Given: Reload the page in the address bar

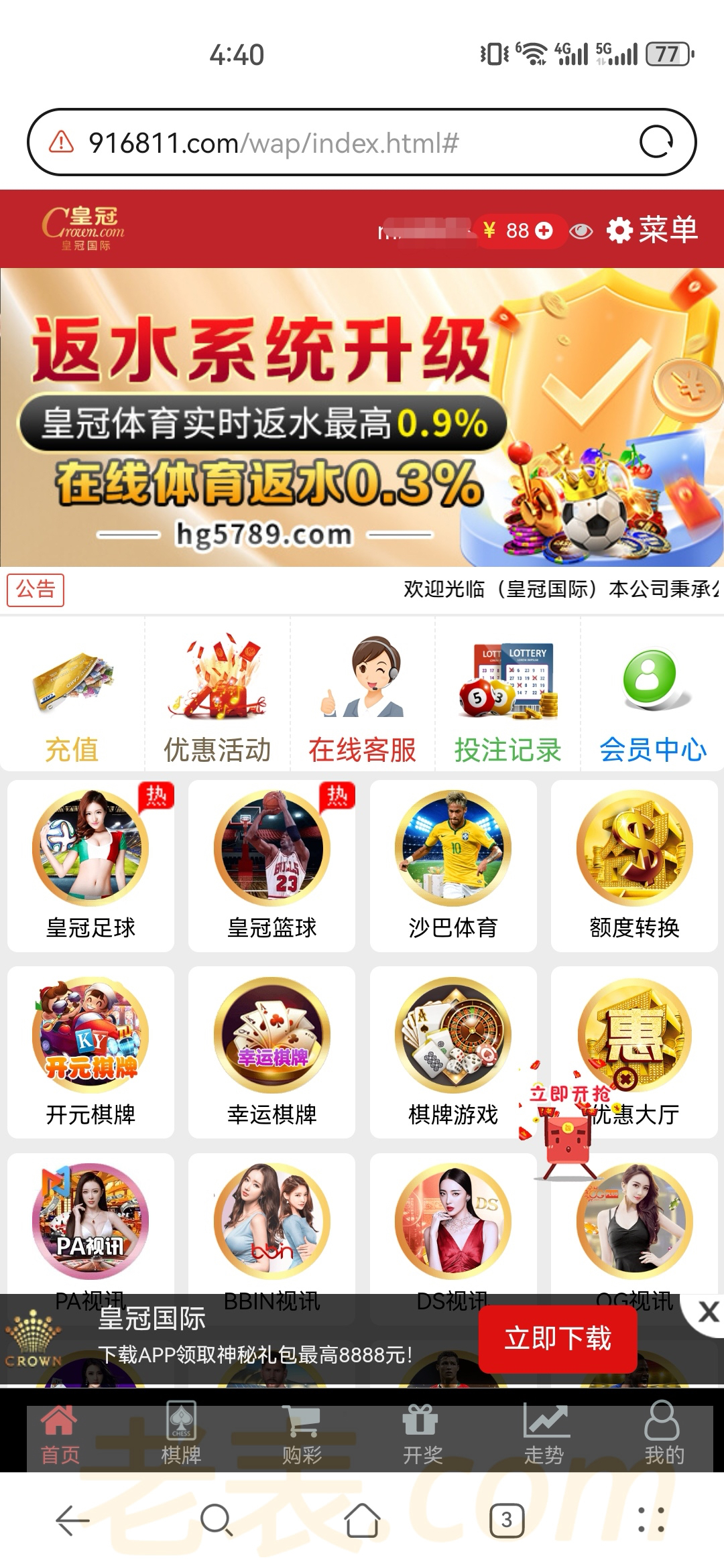Looking at the screenshot, I should point(656,142).
